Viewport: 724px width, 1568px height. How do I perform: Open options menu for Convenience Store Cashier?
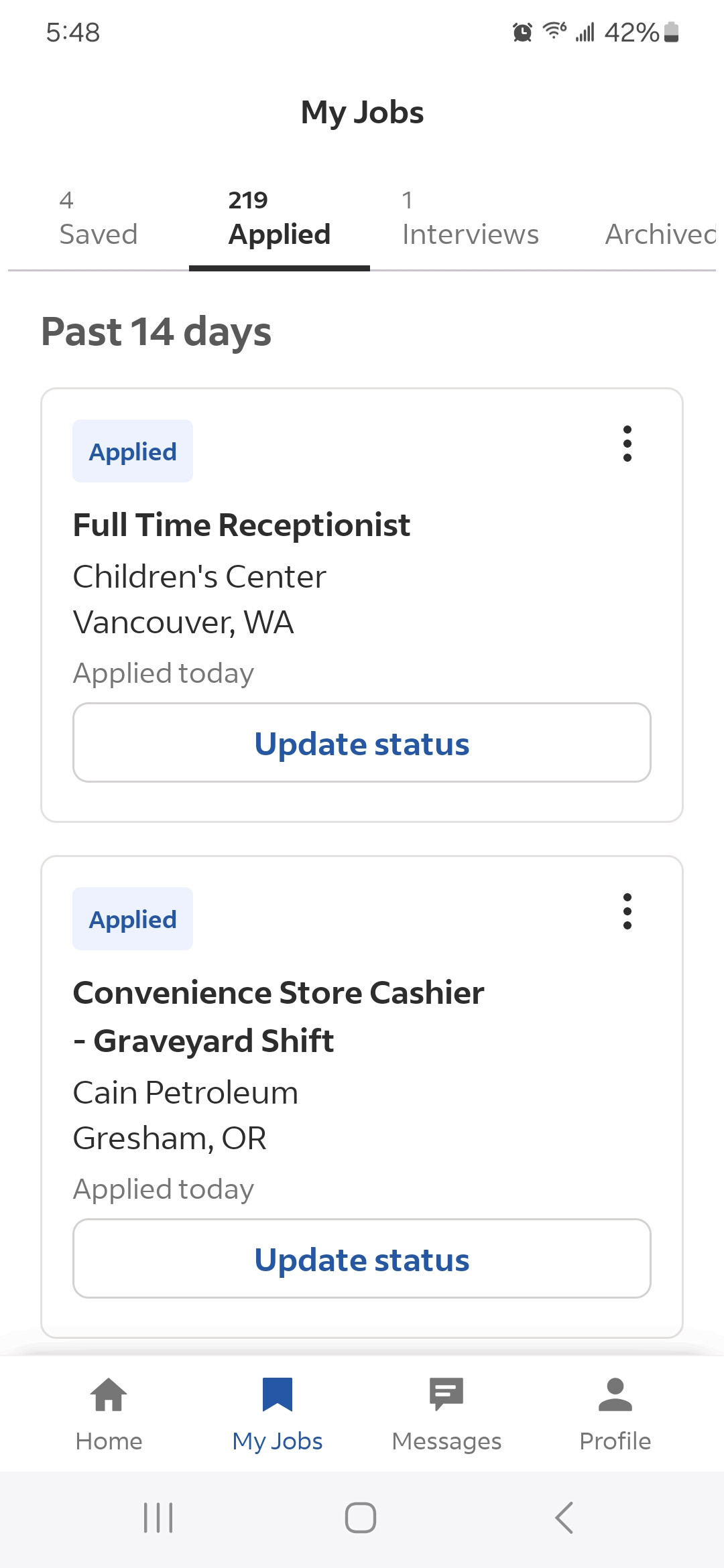(x=627, y=911)
